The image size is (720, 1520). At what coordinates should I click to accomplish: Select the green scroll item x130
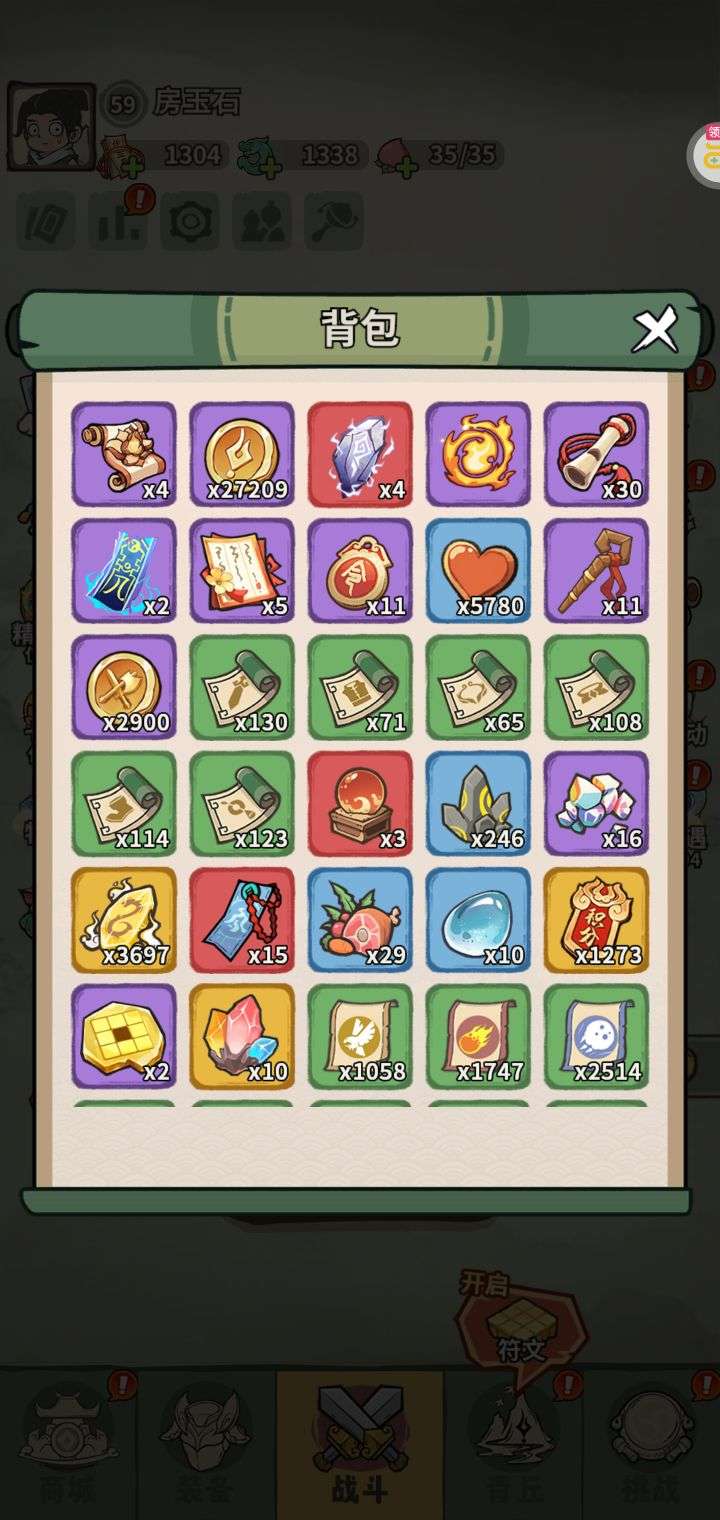click(242, 687)
